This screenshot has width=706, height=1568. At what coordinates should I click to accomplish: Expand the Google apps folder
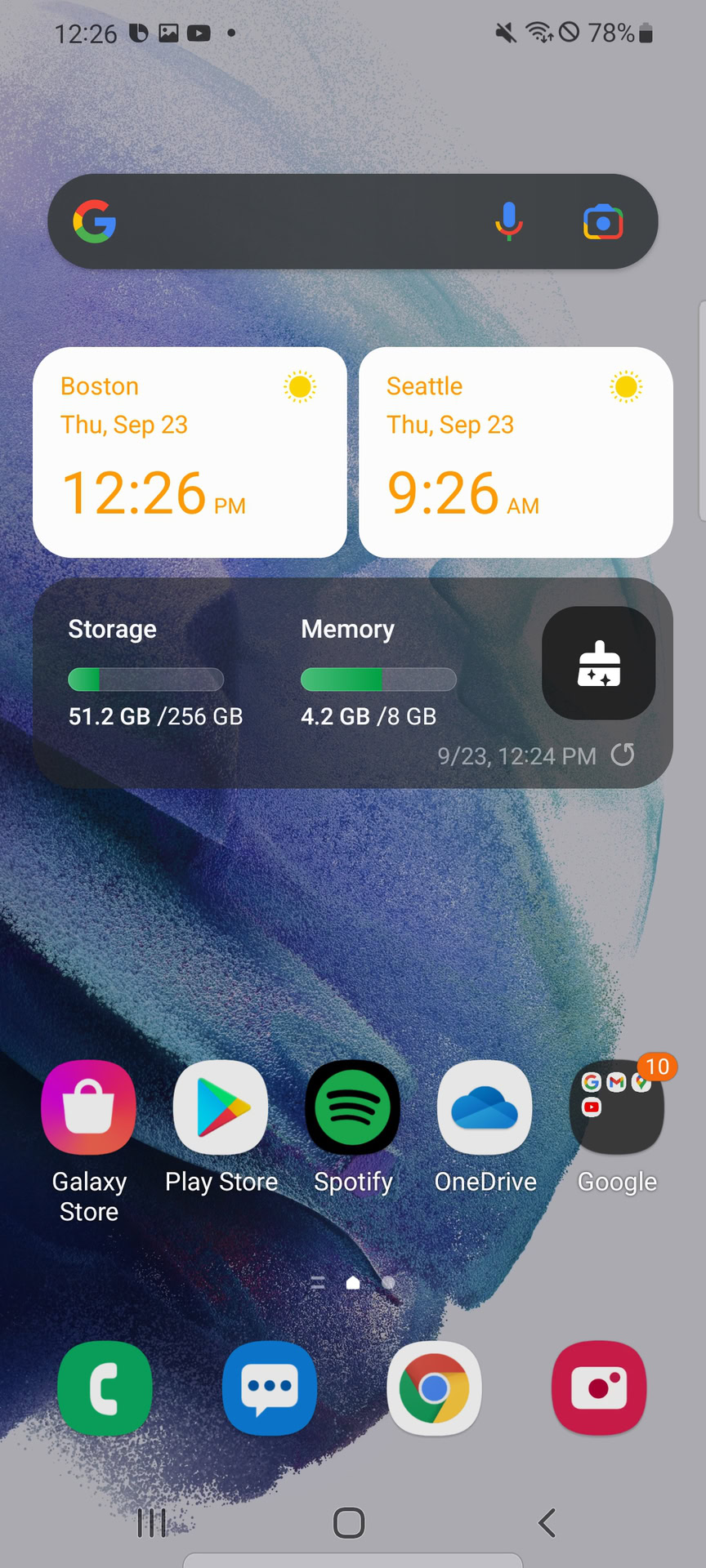[x=617, y=1107]
